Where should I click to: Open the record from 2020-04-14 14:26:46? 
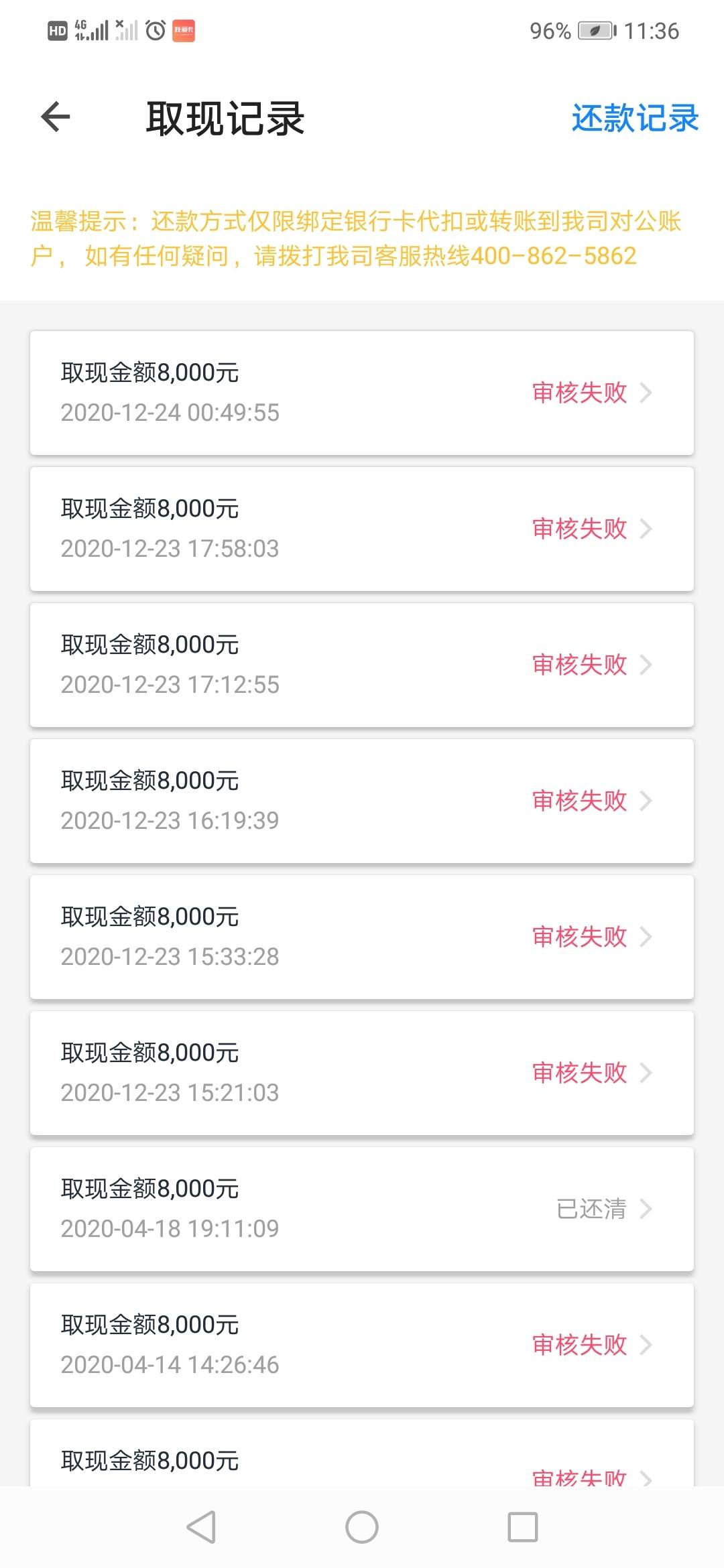pos(362,1345)
